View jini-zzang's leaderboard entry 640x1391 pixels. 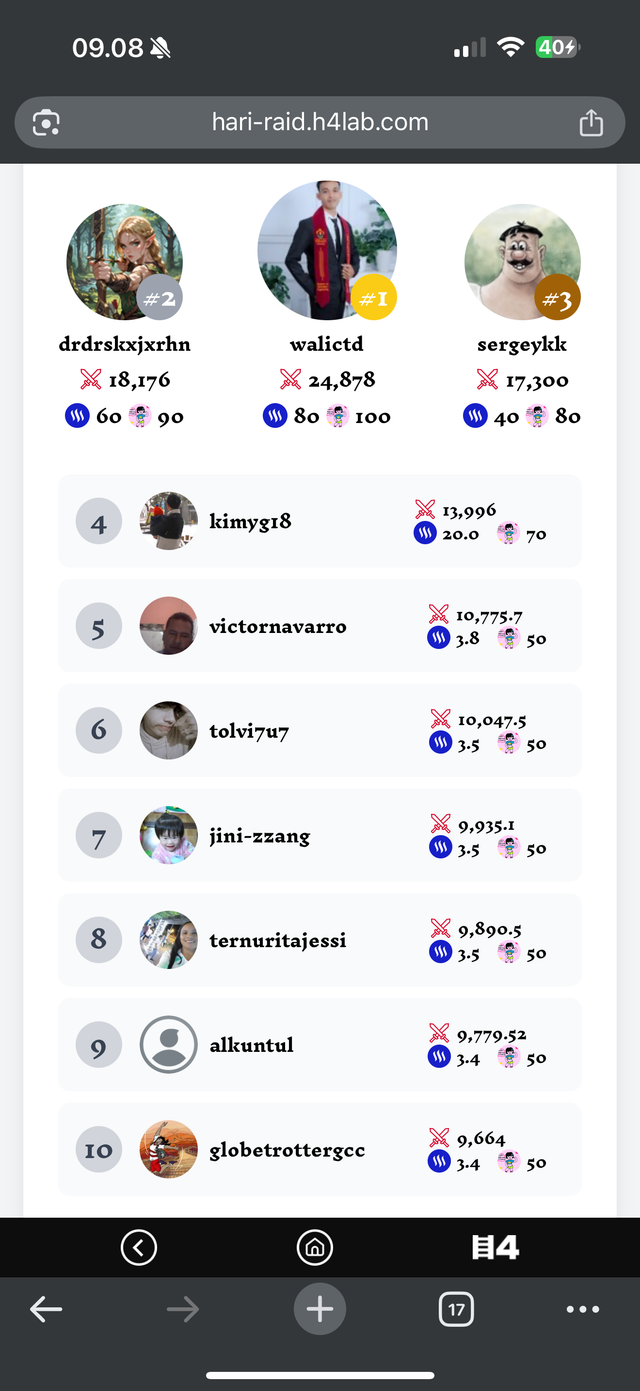click(x=320, y=836)
